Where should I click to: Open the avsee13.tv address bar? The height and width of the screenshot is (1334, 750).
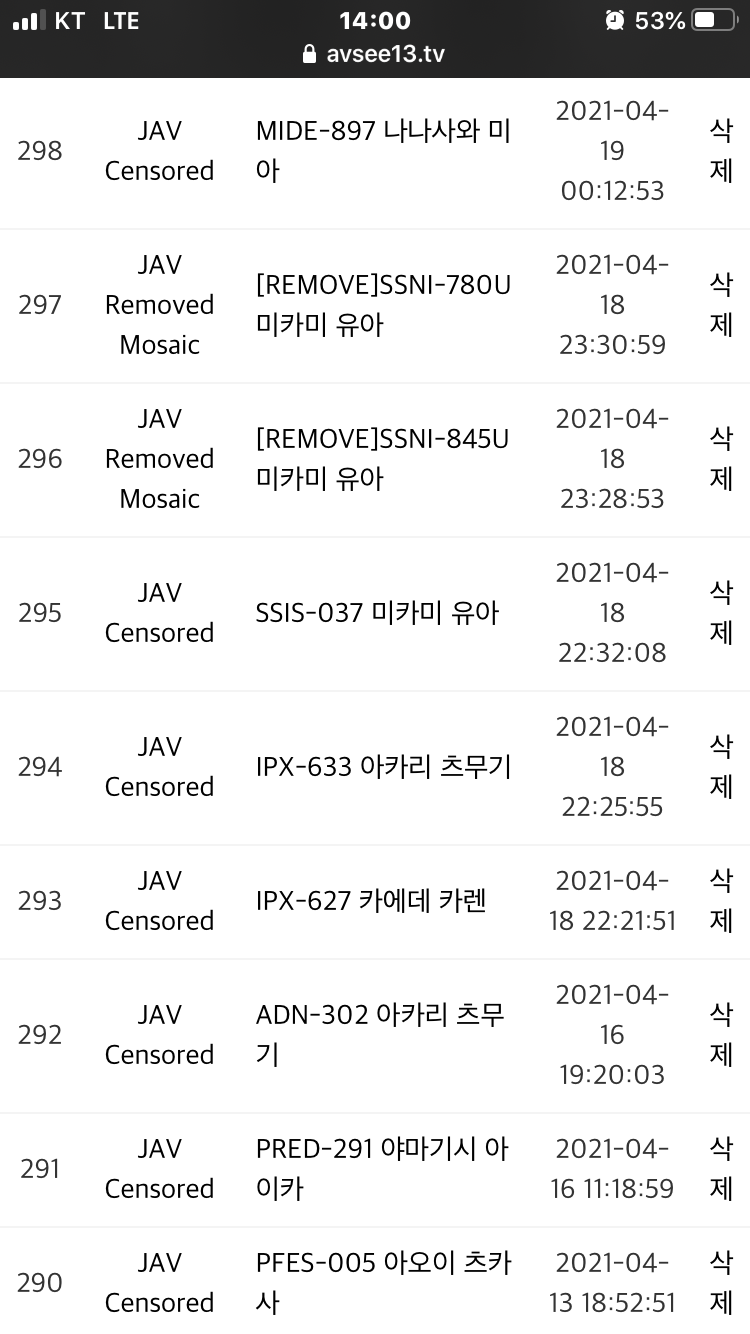(x=374, y=54)
